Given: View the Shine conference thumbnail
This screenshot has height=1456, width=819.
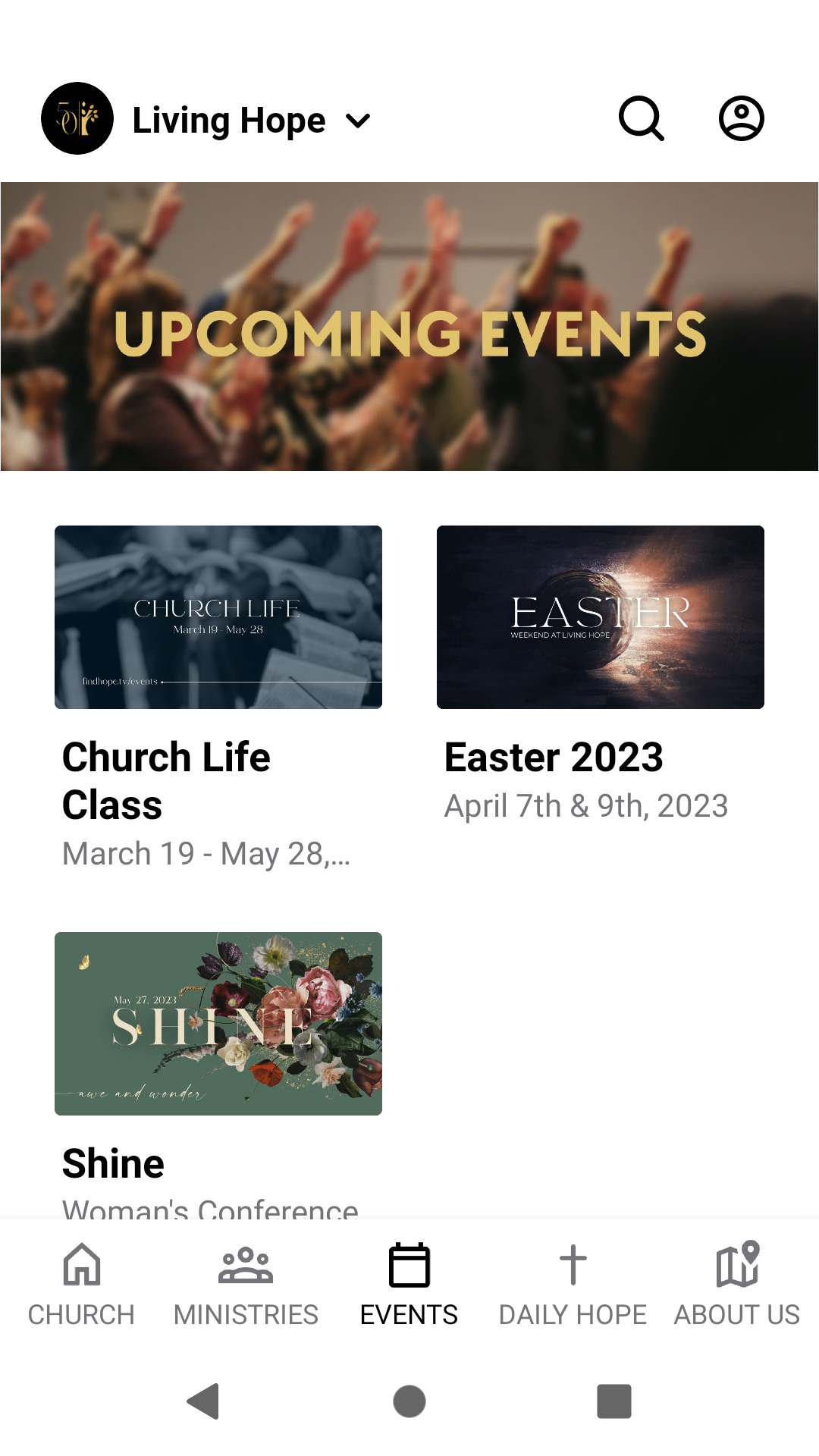Looking at the screenshot, I should click(x=218, y=1023).
